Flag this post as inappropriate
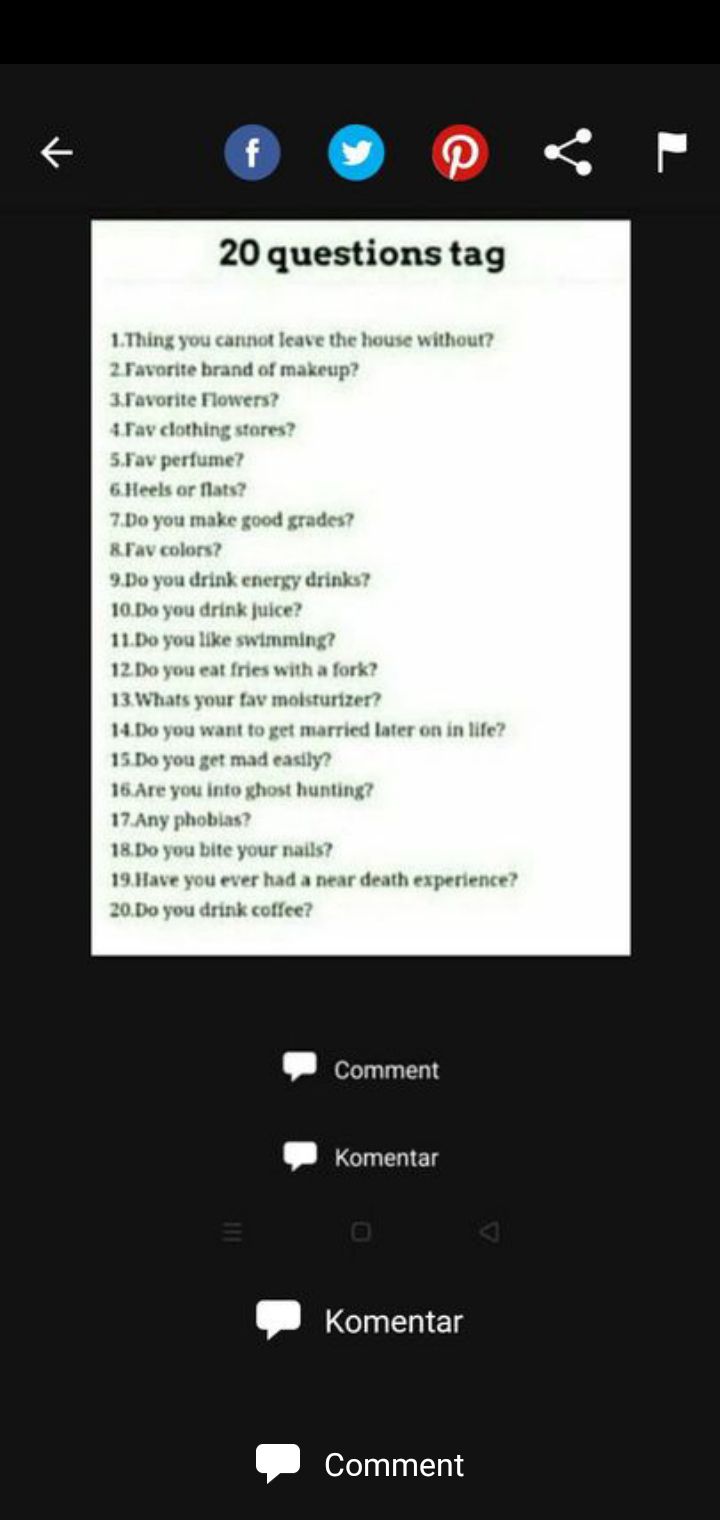Viewport: 720px width, 1520px height. pyautogui.click(x=671, y=152)
